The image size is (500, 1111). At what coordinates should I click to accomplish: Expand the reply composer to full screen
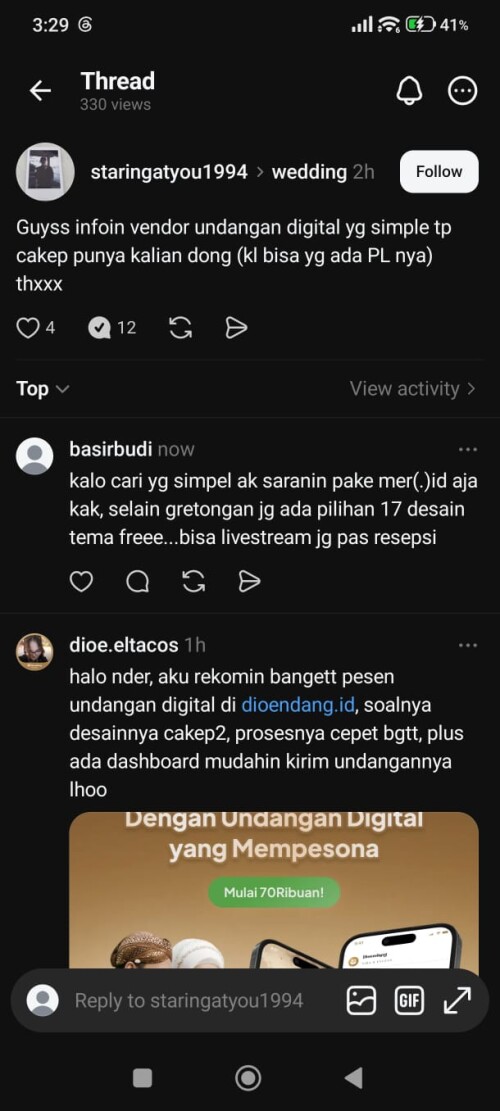coord(457,1000)
